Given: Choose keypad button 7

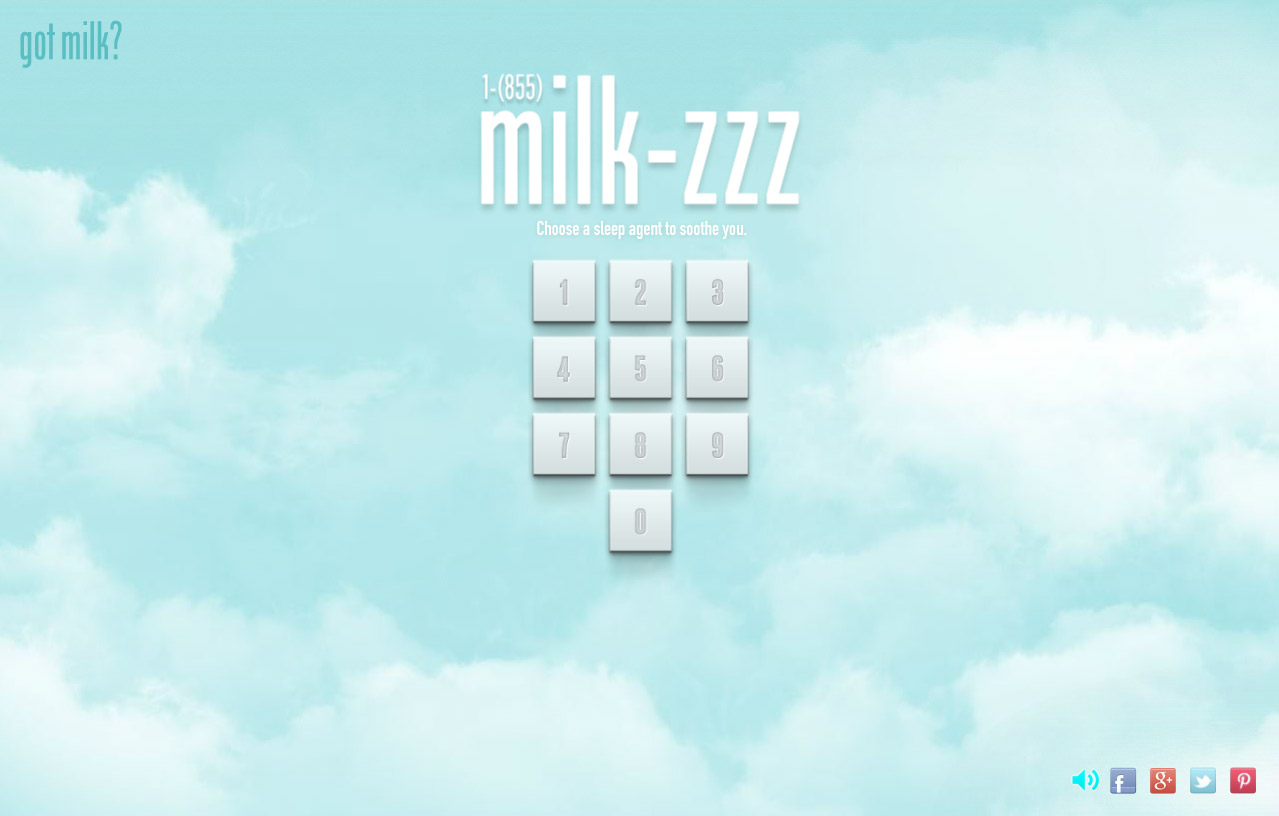Looking at the screenshot, I should click(564, 444).
